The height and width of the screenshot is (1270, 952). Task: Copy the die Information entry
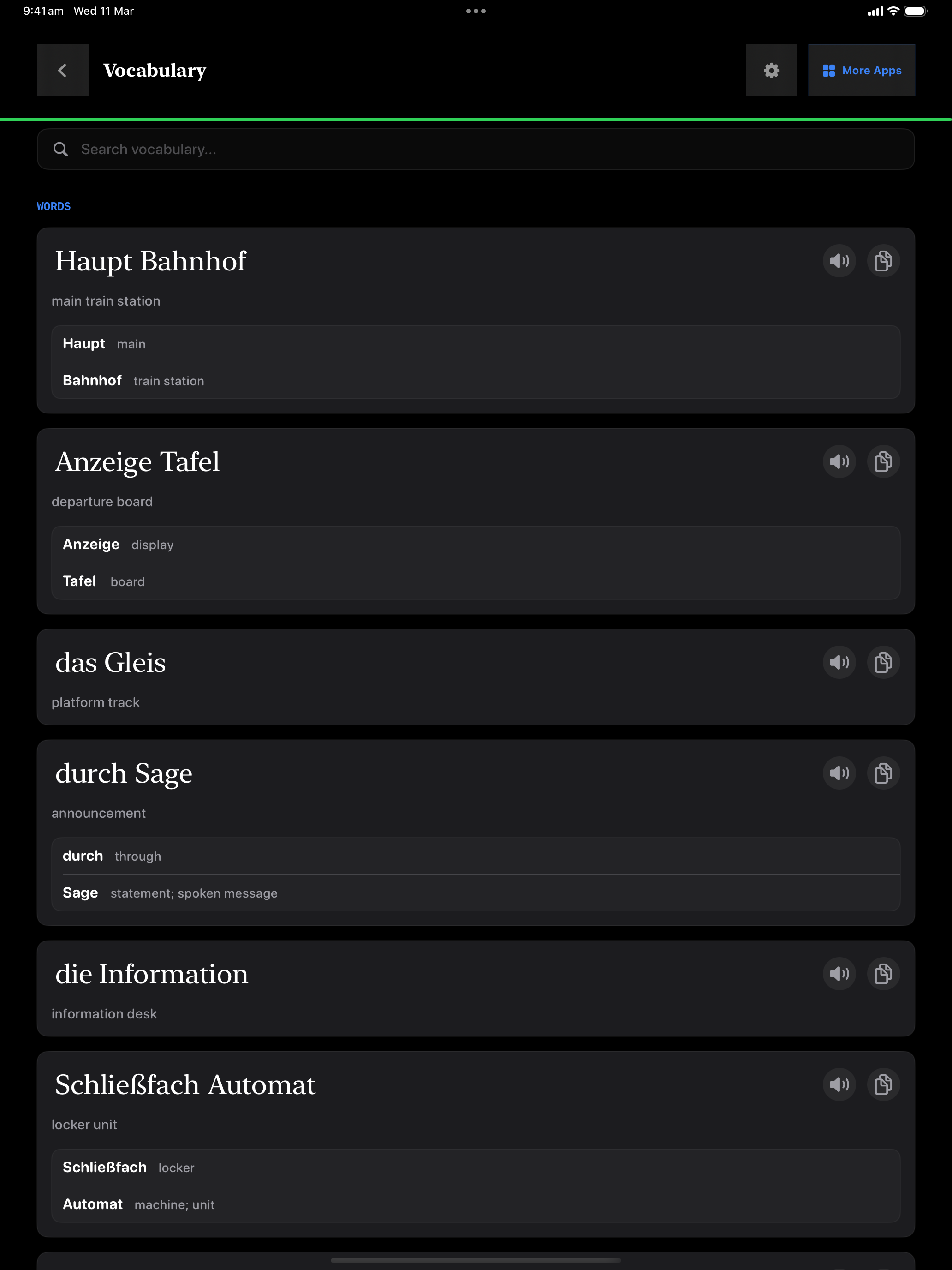[x=883, y=974]
